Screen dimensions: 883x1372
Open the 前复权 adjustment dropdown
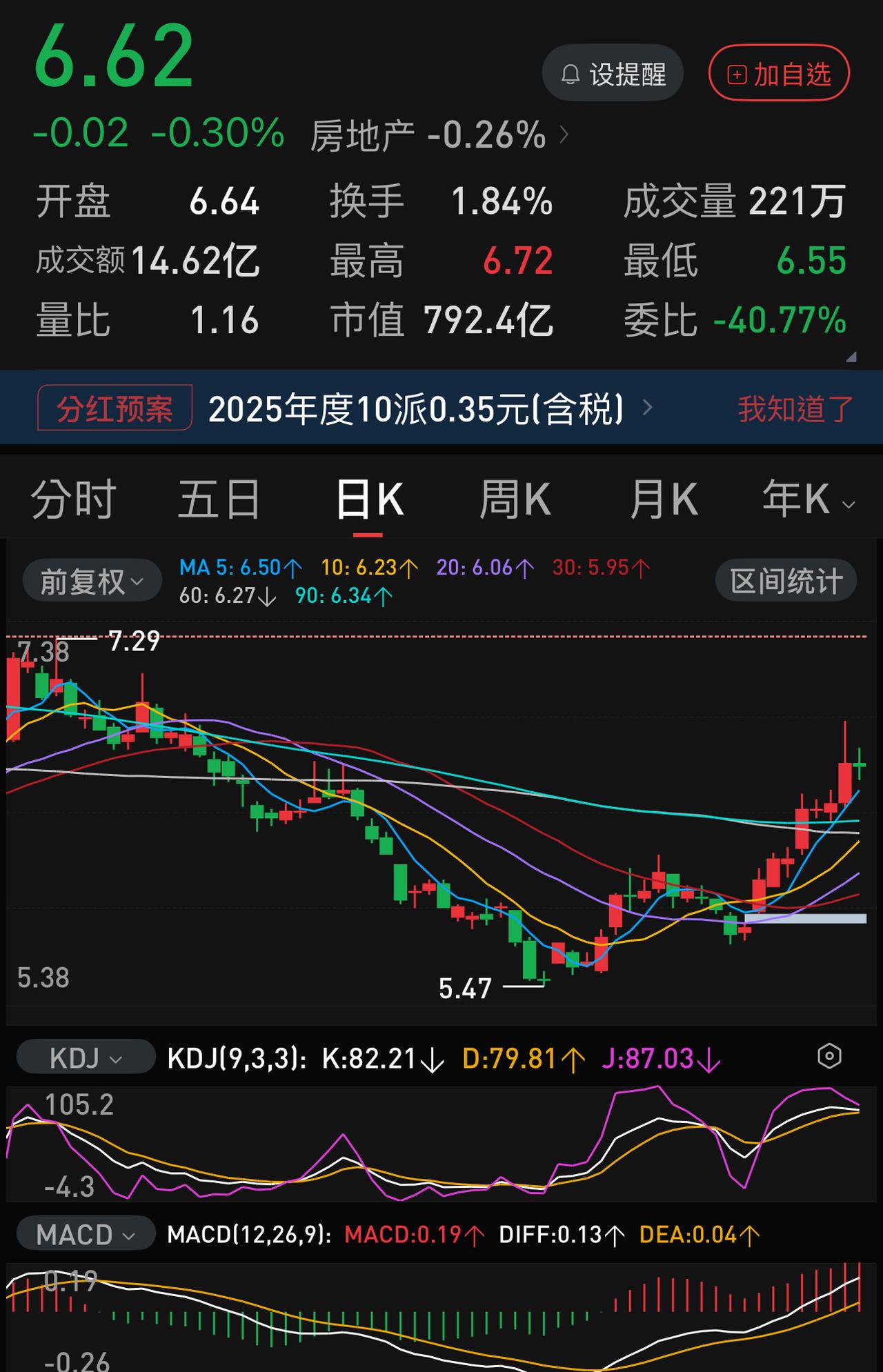(x=92, y=581)
